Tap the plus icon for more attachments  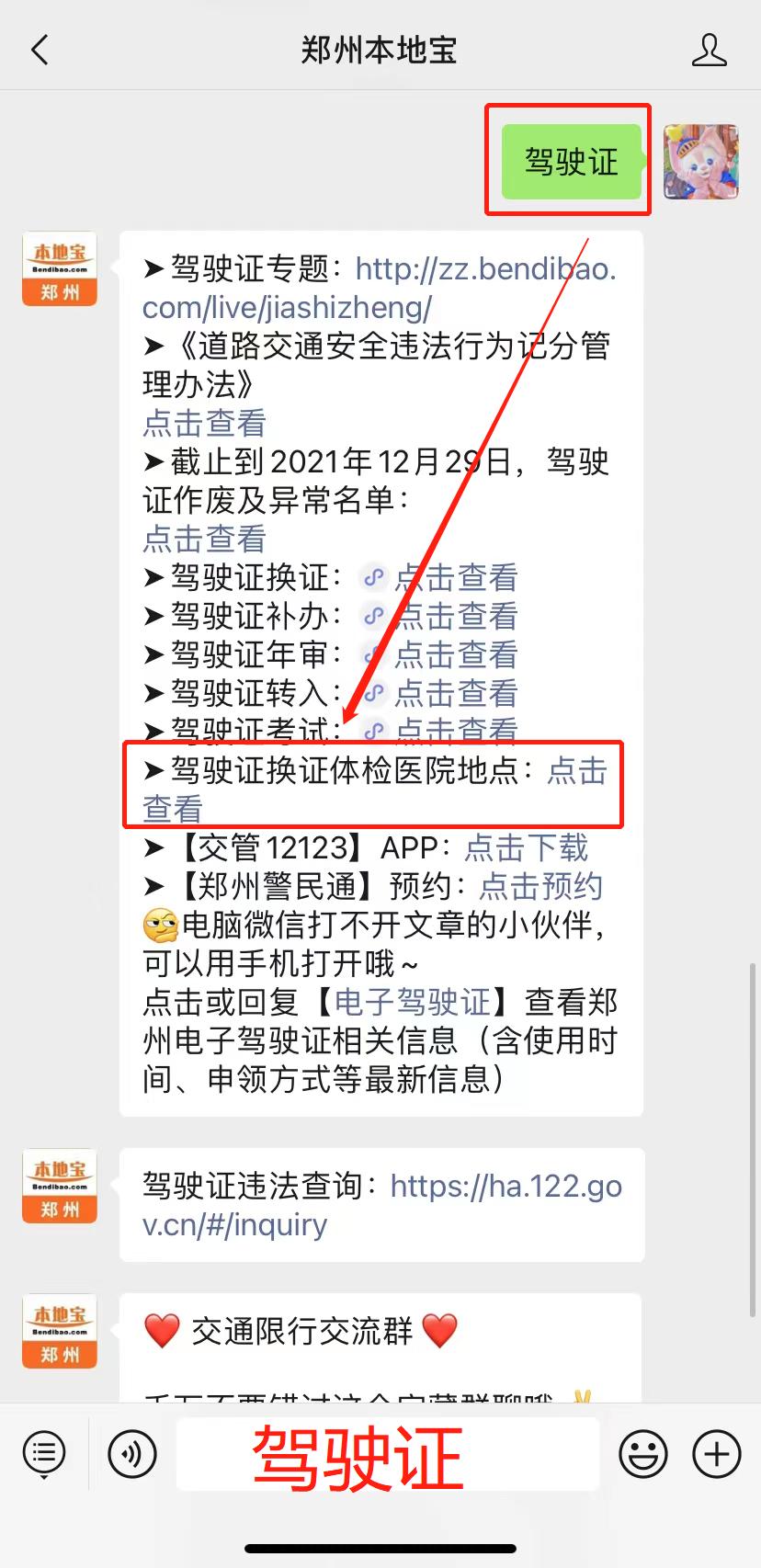(x=716, y=1454)
